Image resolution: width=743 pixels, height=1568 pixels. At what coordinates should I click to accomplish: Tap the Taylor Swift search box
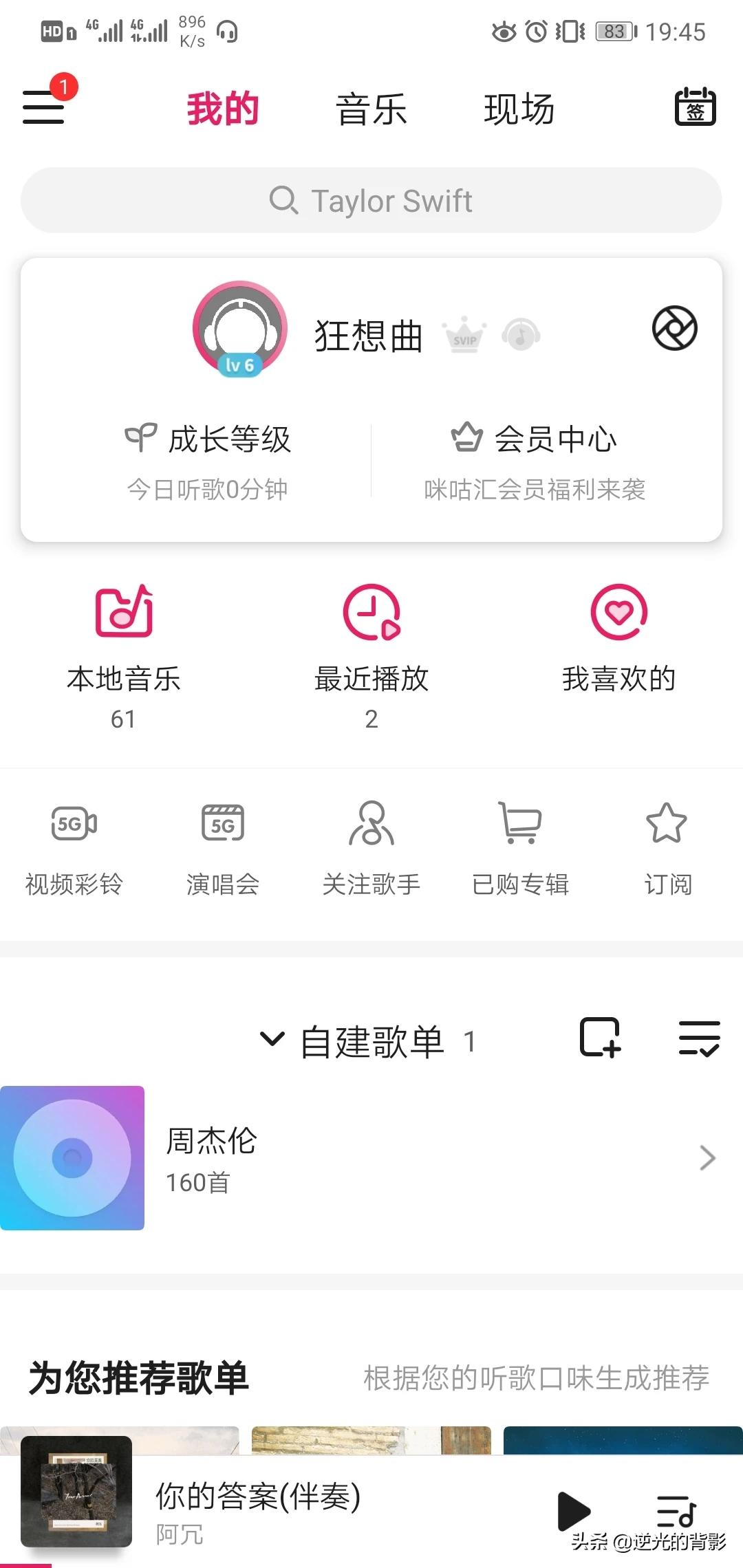click(x=371, y=200)
